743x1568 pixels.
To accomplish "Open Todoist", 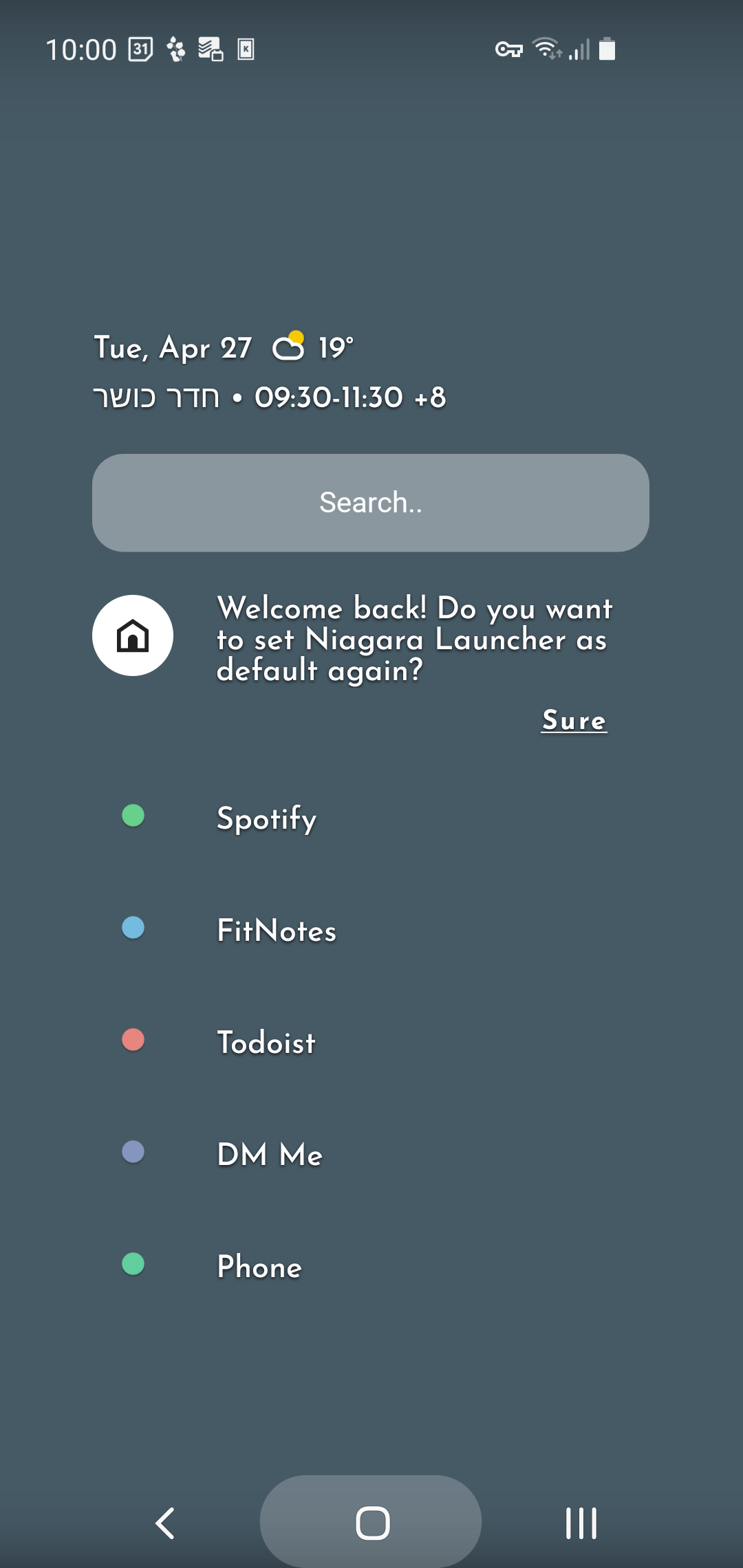I will pyautogui.click(x=266, y=1043).
